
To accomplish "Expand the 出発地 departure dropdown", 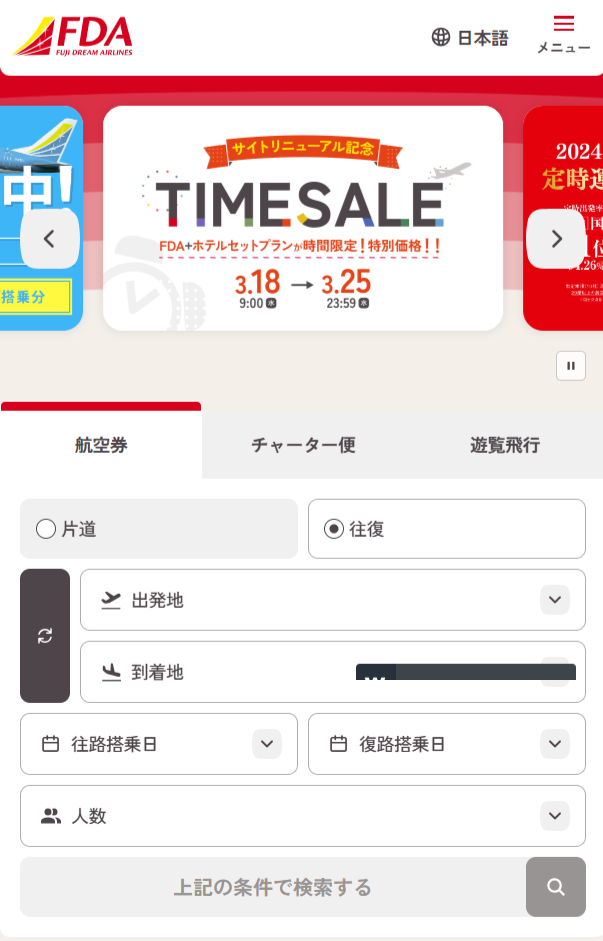I will click(332, 600).
